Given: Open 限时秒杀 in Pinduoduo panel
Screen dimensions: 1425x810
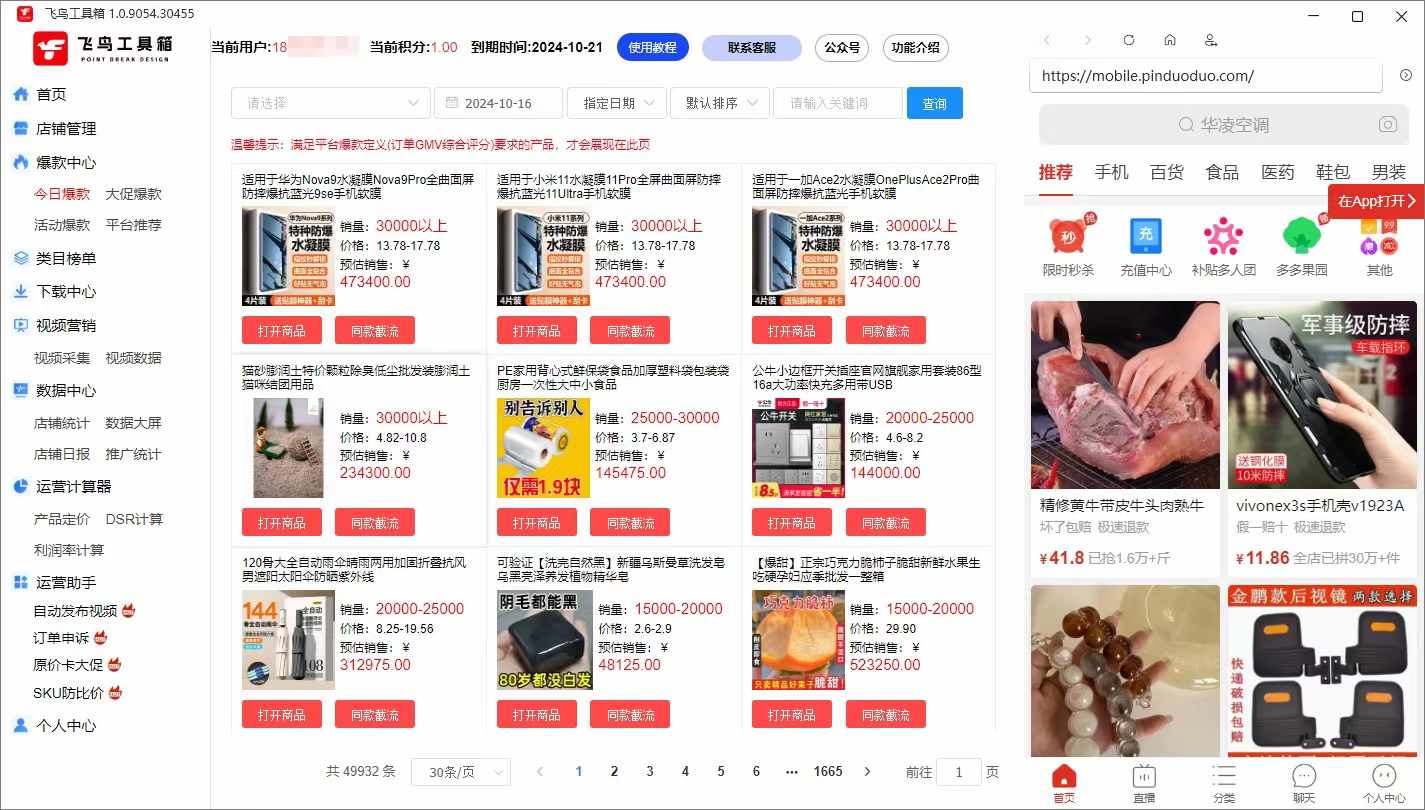Looking at the screenshot, I should [1068, 247].
